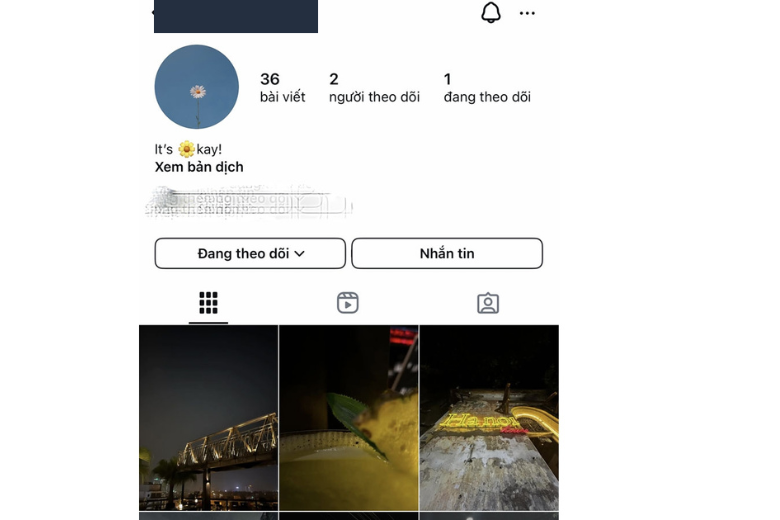Tap Xem bản dịch to translate bio
The image size is (780, 520).
point(199,167)
